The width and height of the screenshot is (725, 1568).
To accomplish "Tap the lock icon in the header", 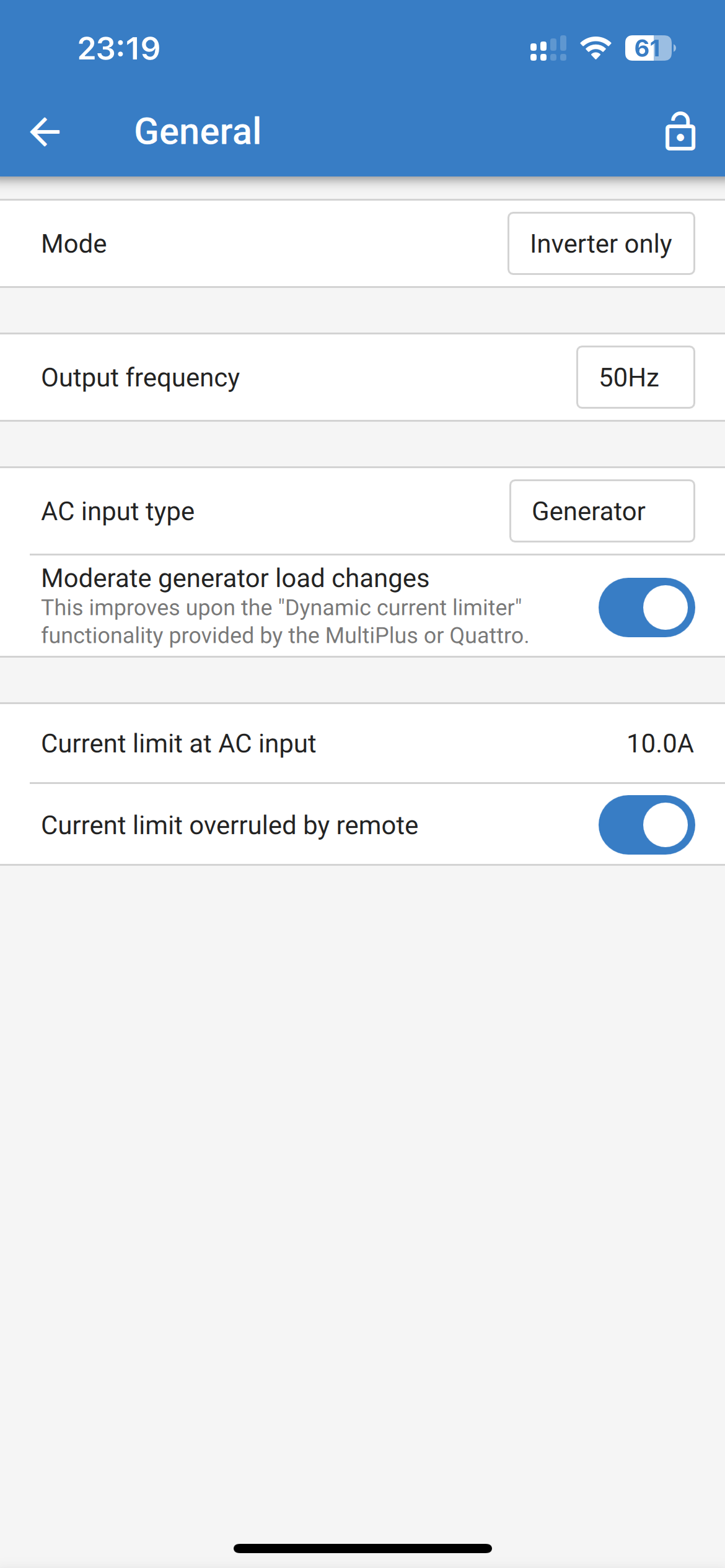I will coord(680,131).
